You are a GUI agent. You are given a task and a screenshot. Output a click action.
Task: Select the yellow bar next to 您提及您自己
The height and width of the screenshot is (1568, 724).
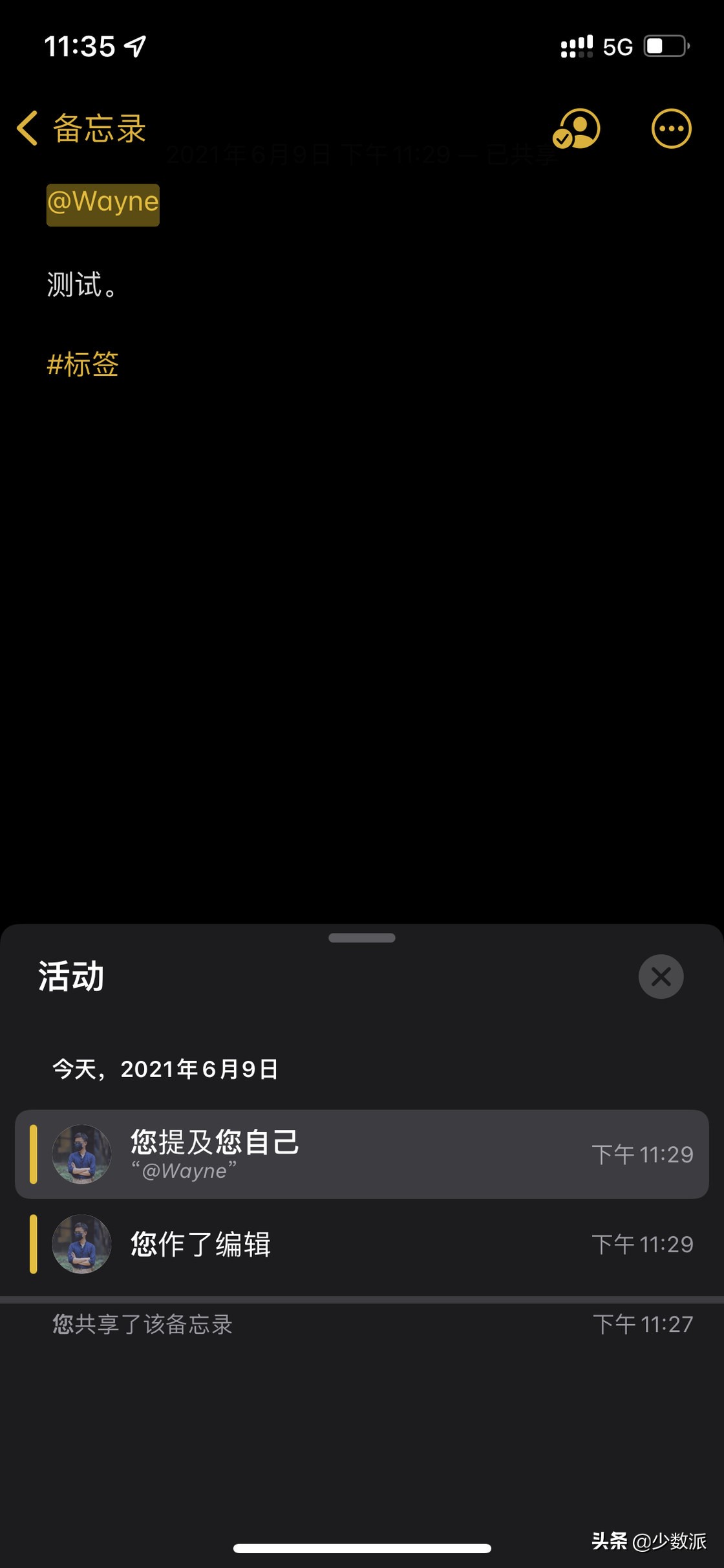pos(33,1153)
